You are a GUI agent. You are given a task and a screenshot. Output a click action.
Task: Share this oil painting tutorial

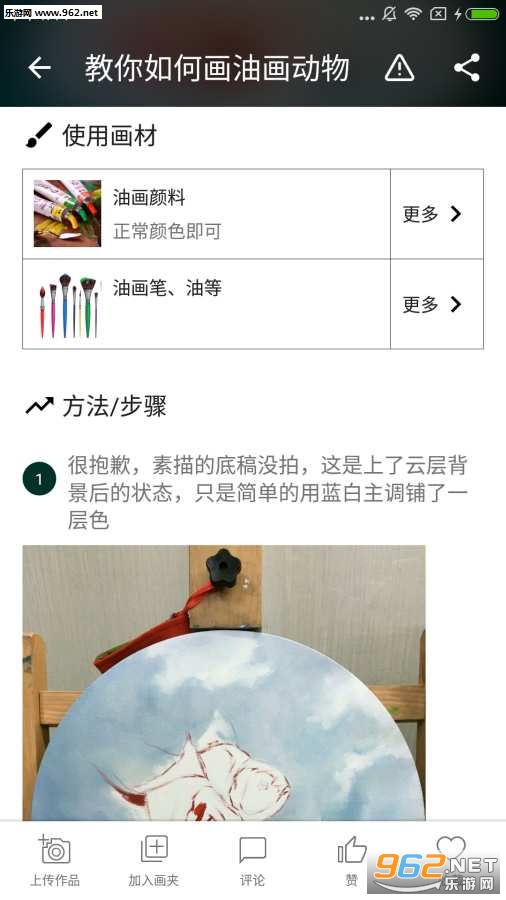click(x=466, y=68)
